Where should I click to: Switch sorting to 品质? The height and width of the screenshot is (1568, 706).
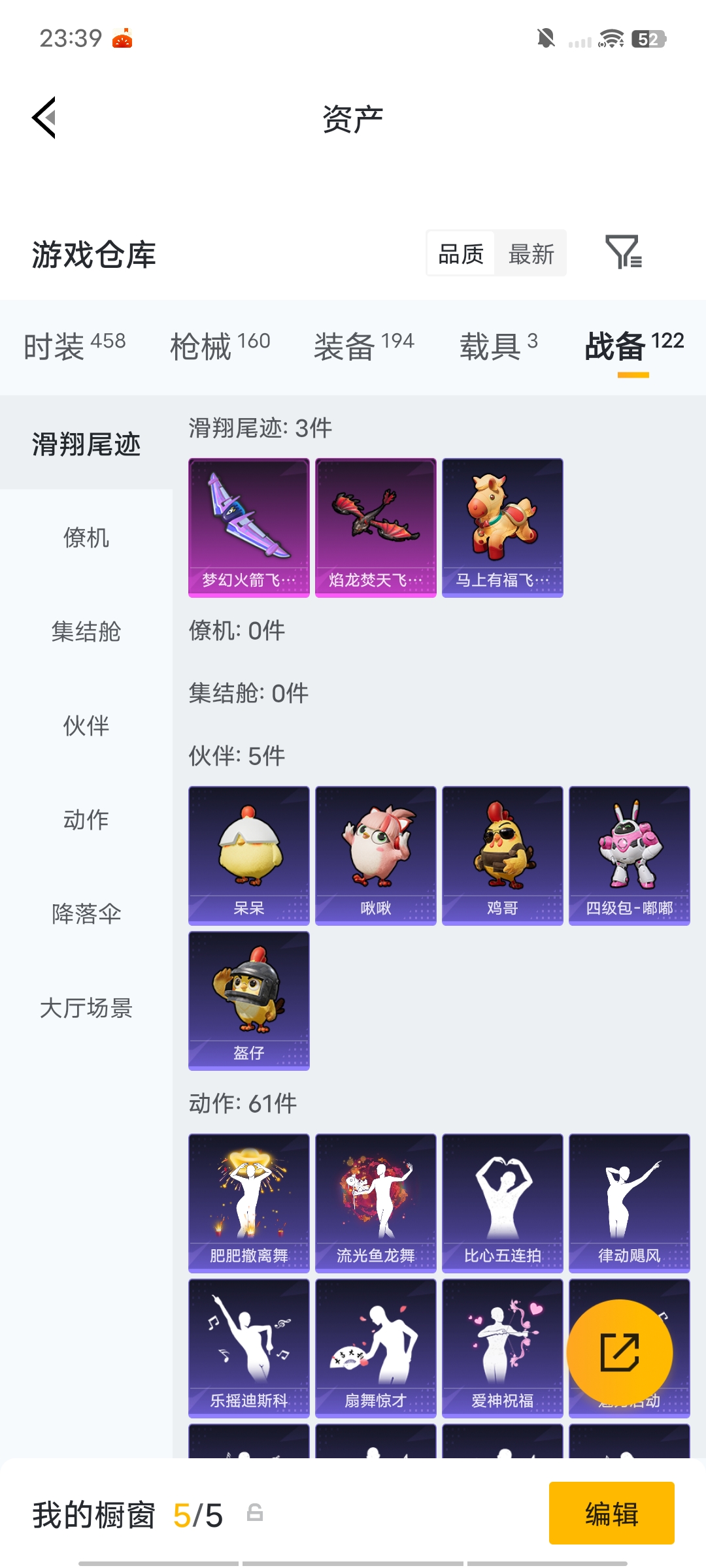[x=460, y=253]
